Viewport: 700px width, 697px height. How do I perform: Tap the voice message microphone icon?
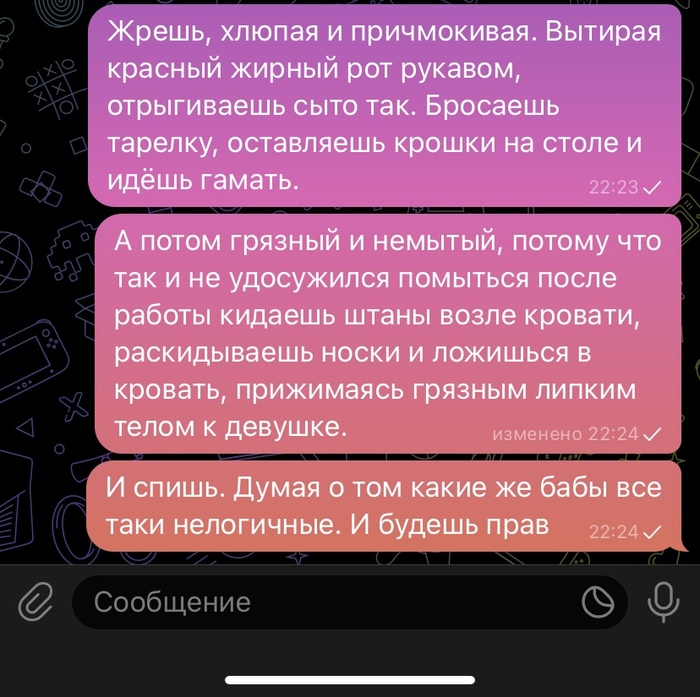pos(661,601)
